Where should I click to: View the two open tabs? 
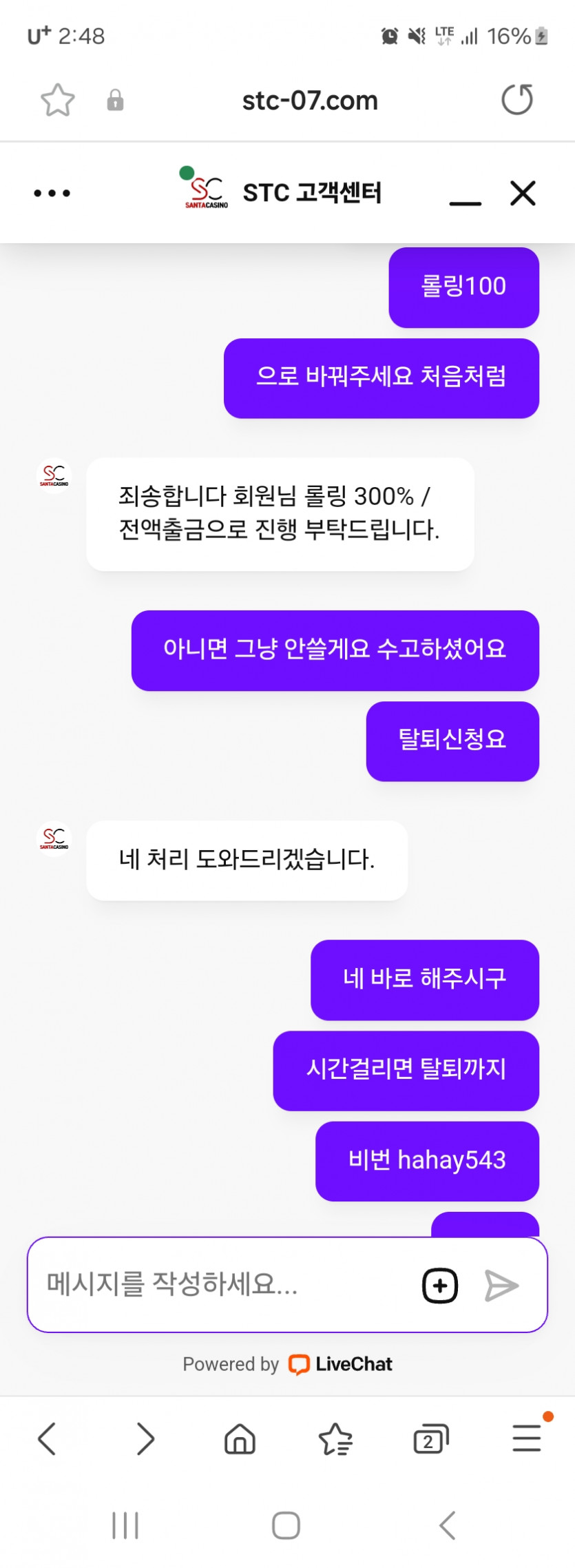(x=430, y=1438)
